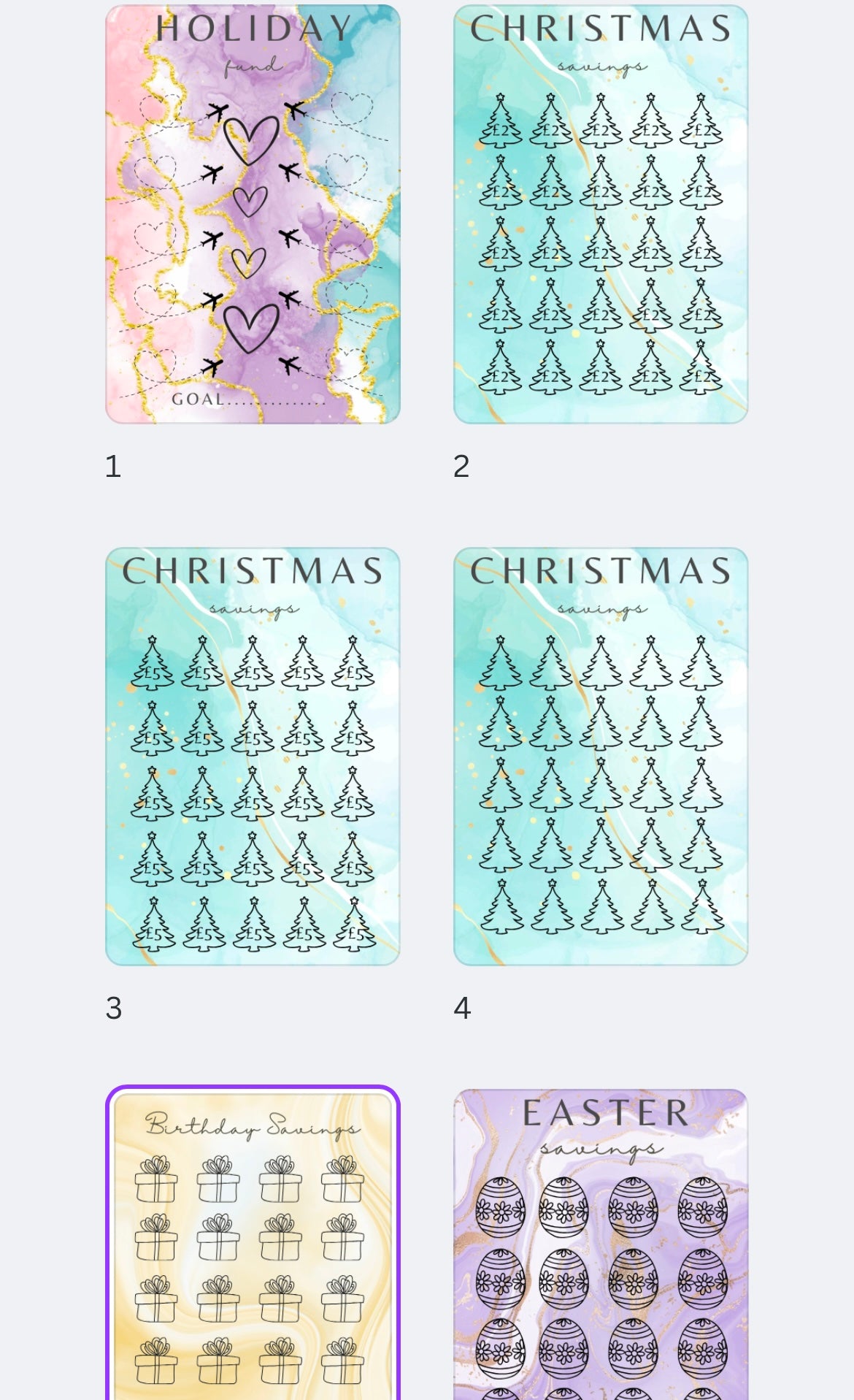Select the Easter savings page thumbnail

(600, 1244)
